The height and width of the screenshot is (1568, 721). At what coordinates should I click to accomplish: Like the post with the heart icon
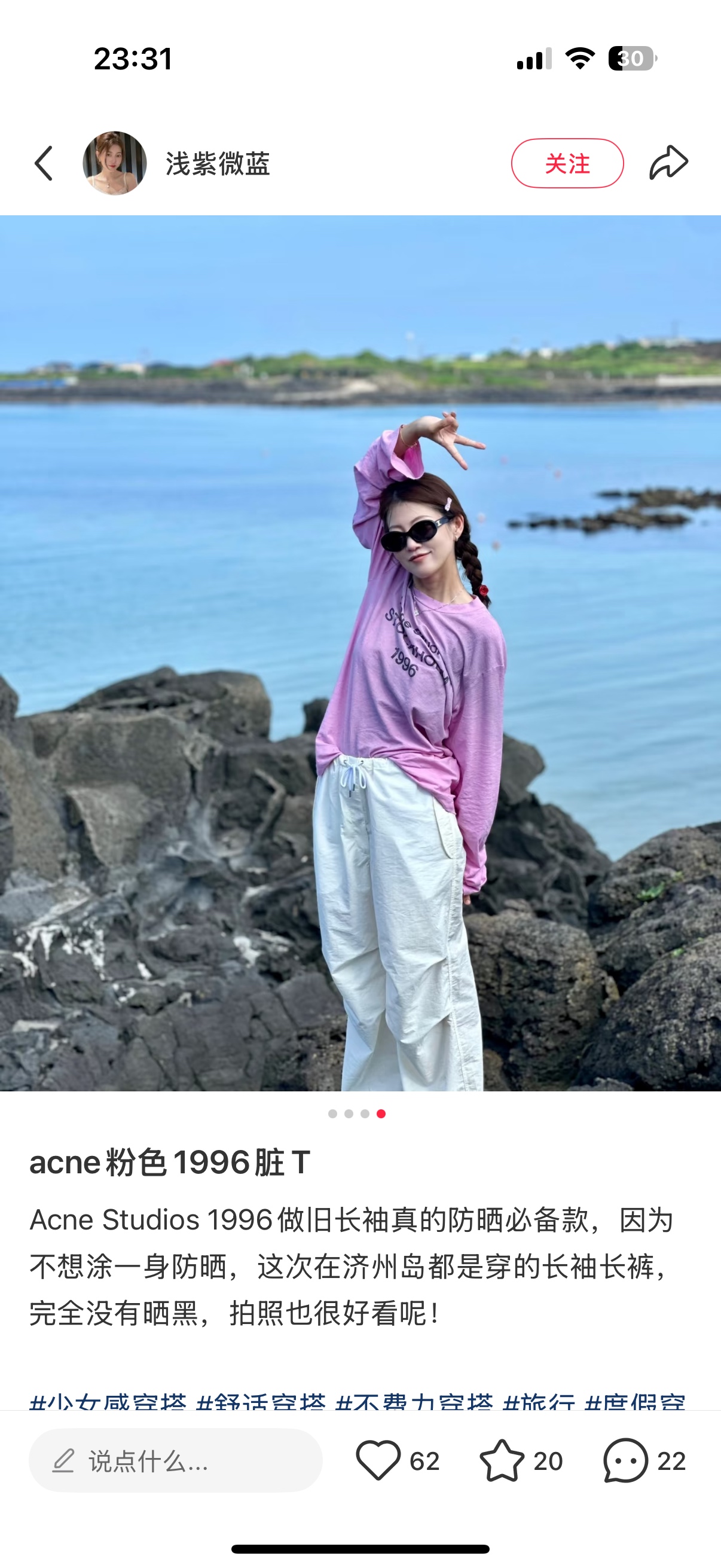(x=378, y=1460)
